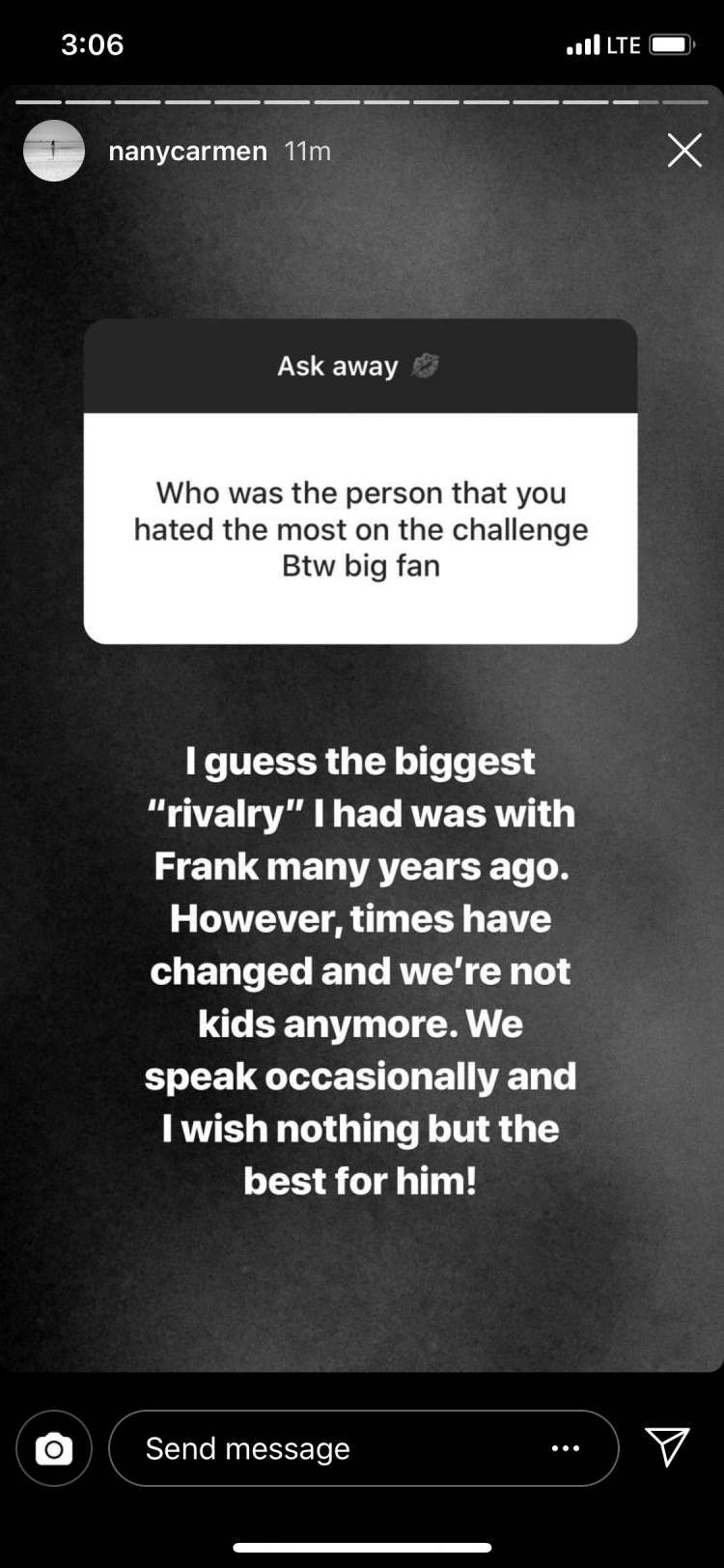Open nanycarmen's profile picture
Image resolution: width=724 pixels, height=1568 pixels.
tap(54, 151)
